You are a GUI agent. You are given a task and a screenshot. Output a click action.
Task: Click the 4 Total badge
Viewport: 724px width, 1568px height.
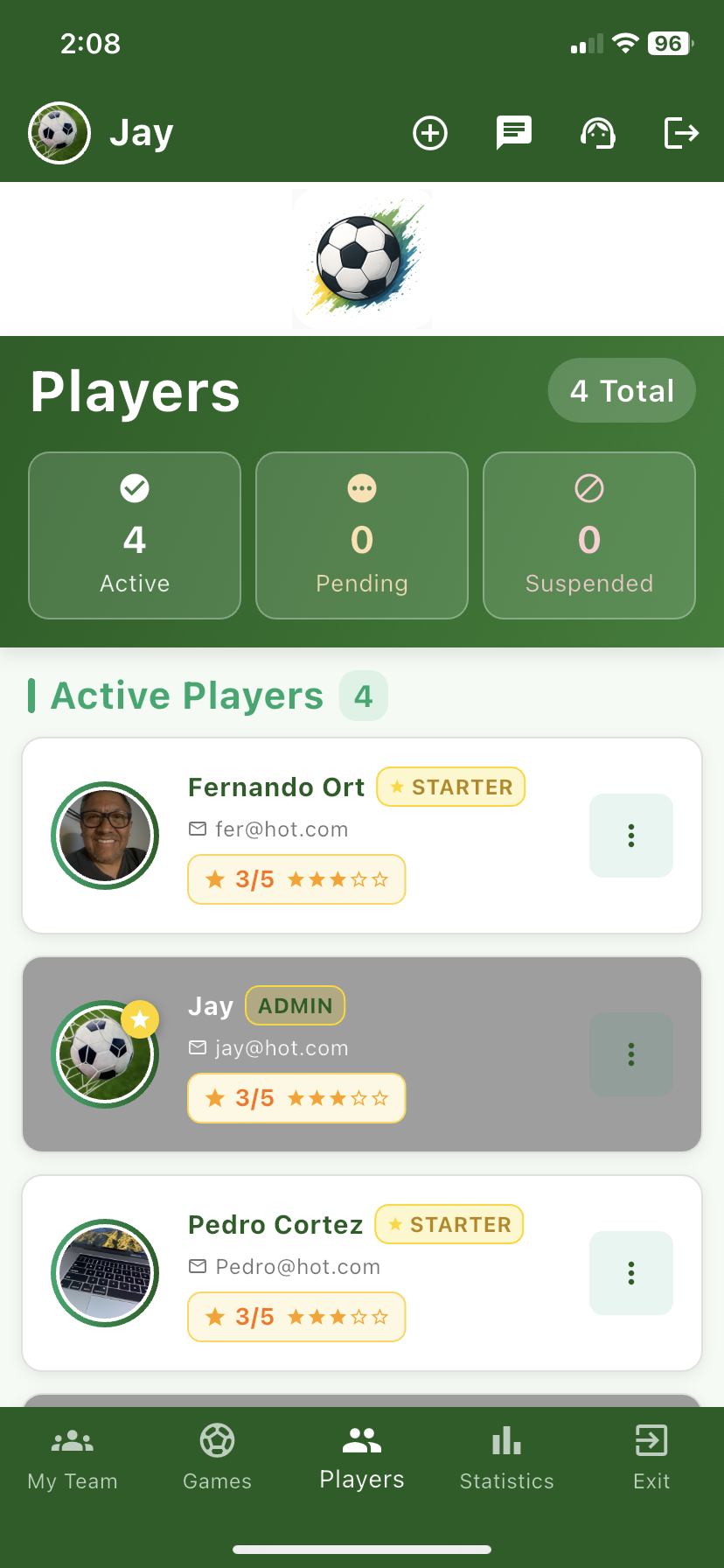tap(621, 390)
